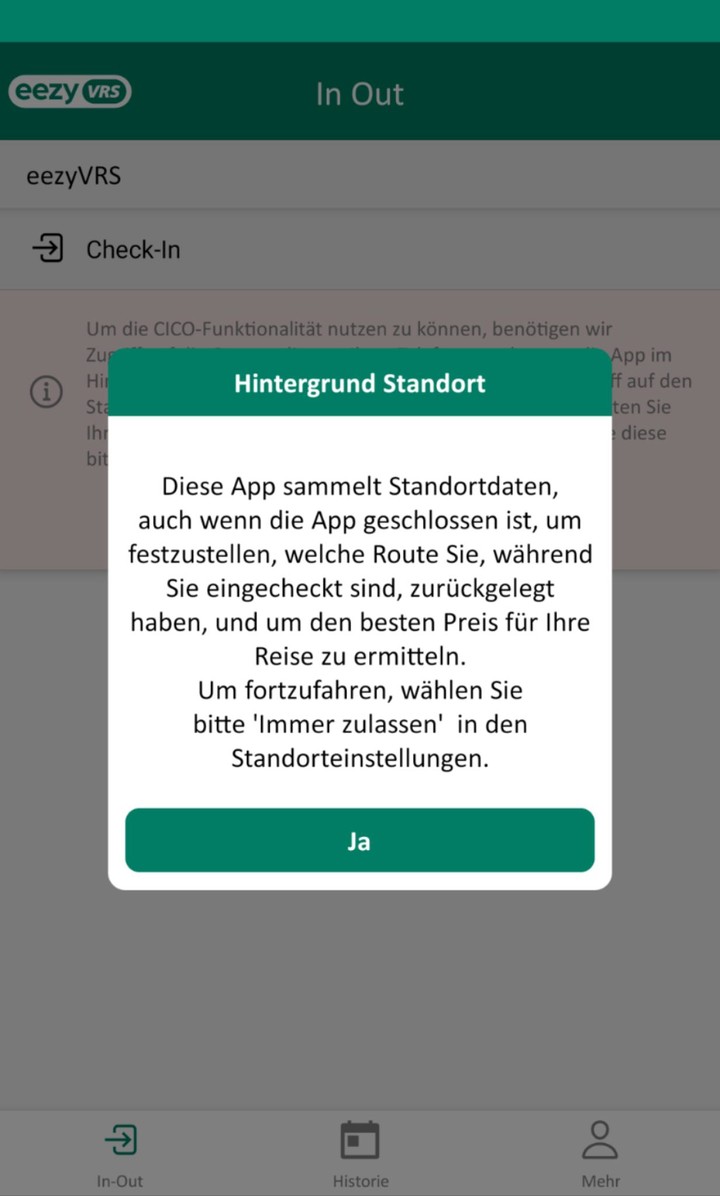Screen dimensions: 720x1196
Task: Tap the 'In Out' screen title
Action: (360, 93)
